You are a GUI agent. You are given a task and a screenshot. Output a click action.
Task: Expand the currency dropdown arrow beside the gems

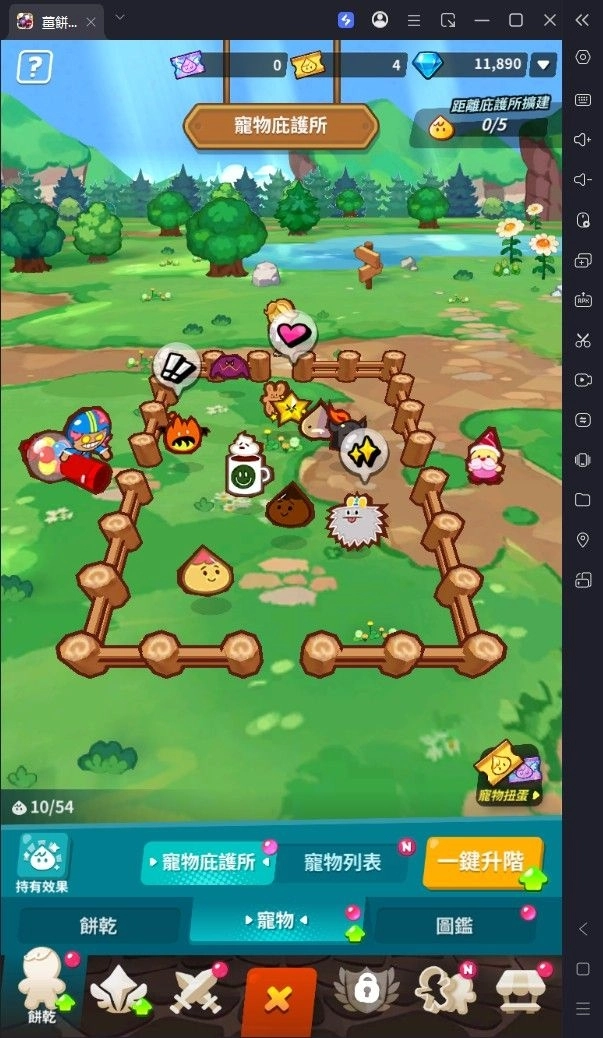(543, 65)
